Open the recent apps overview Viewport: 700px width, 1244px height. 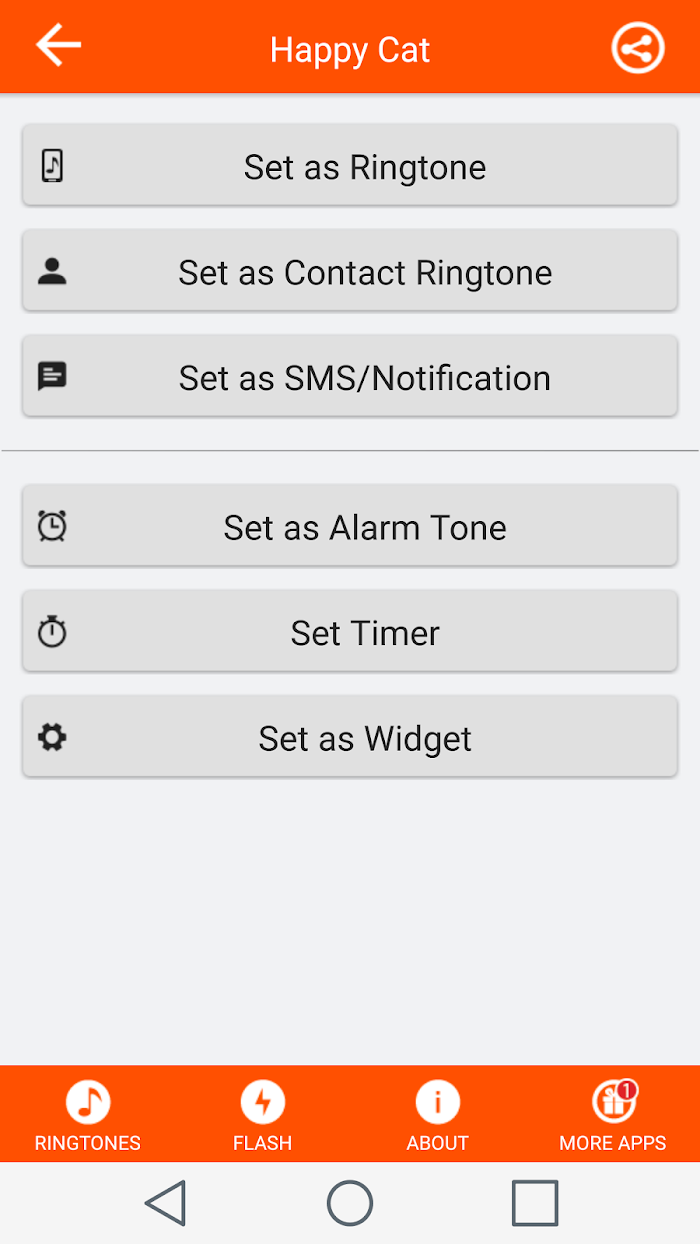535,1203
